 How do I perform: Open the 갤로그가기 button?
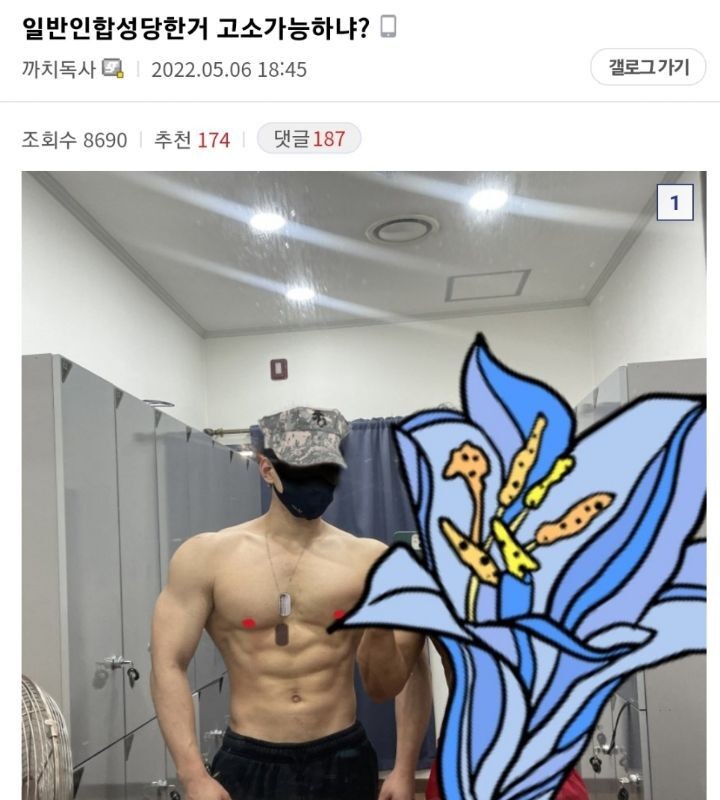pyautogui.click(x=648, y=67)
